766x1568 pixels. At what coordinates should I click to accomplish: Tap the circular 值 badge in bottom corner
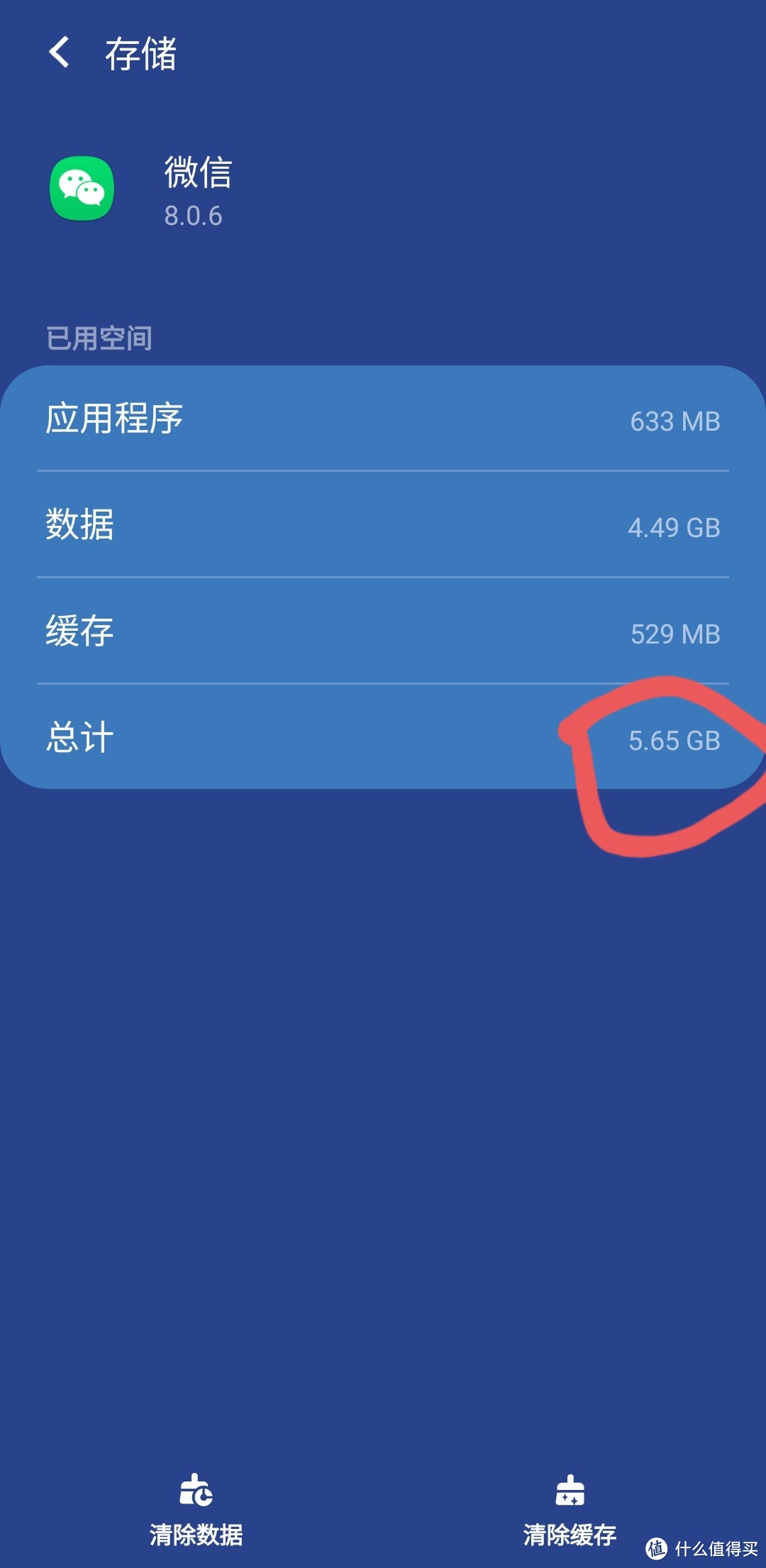[656, 1547]
